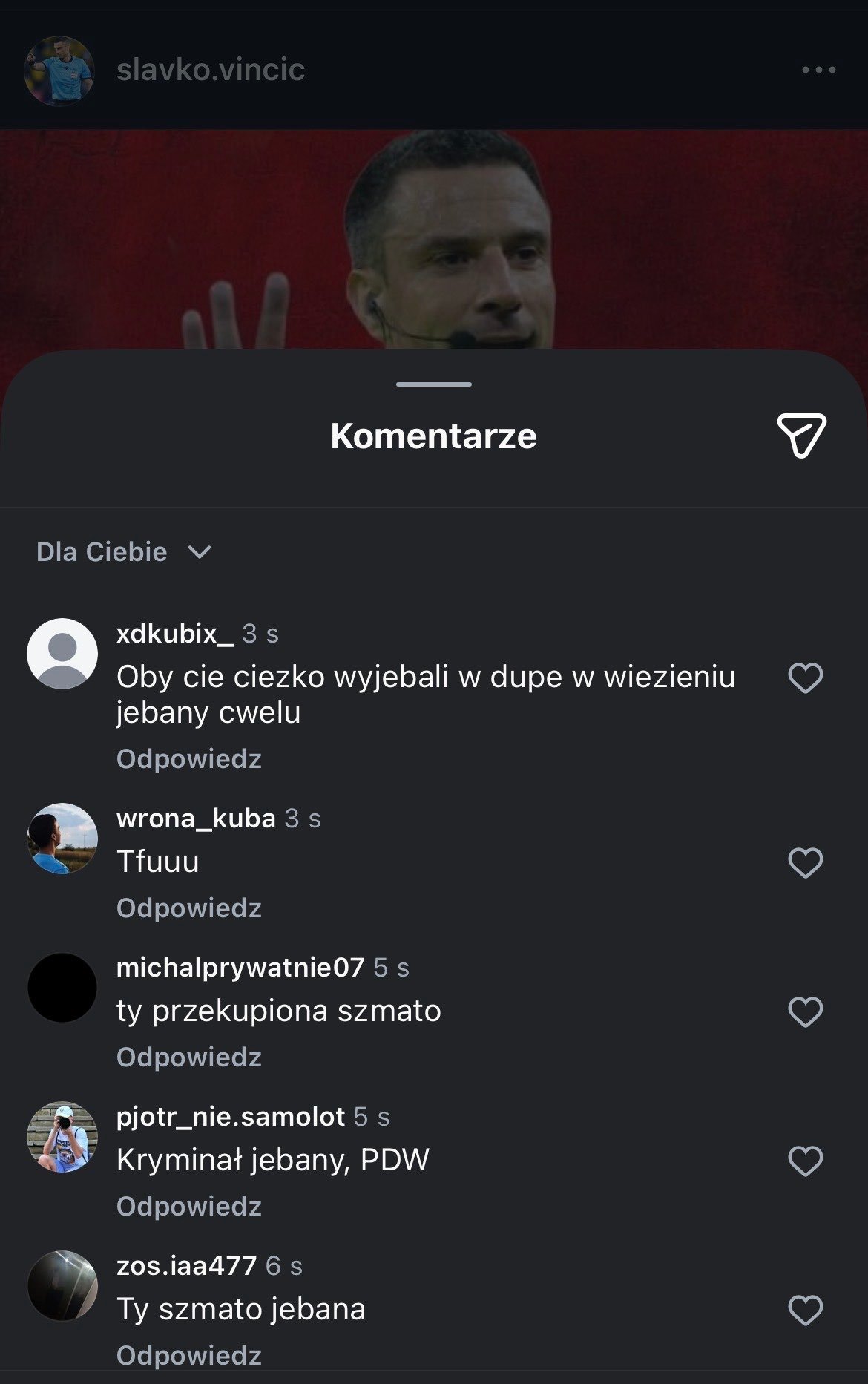View the profile of username xdkubix_
The height and width of the screenshot is (1384, 868).
pyautogui.click(x=174, y=634)
